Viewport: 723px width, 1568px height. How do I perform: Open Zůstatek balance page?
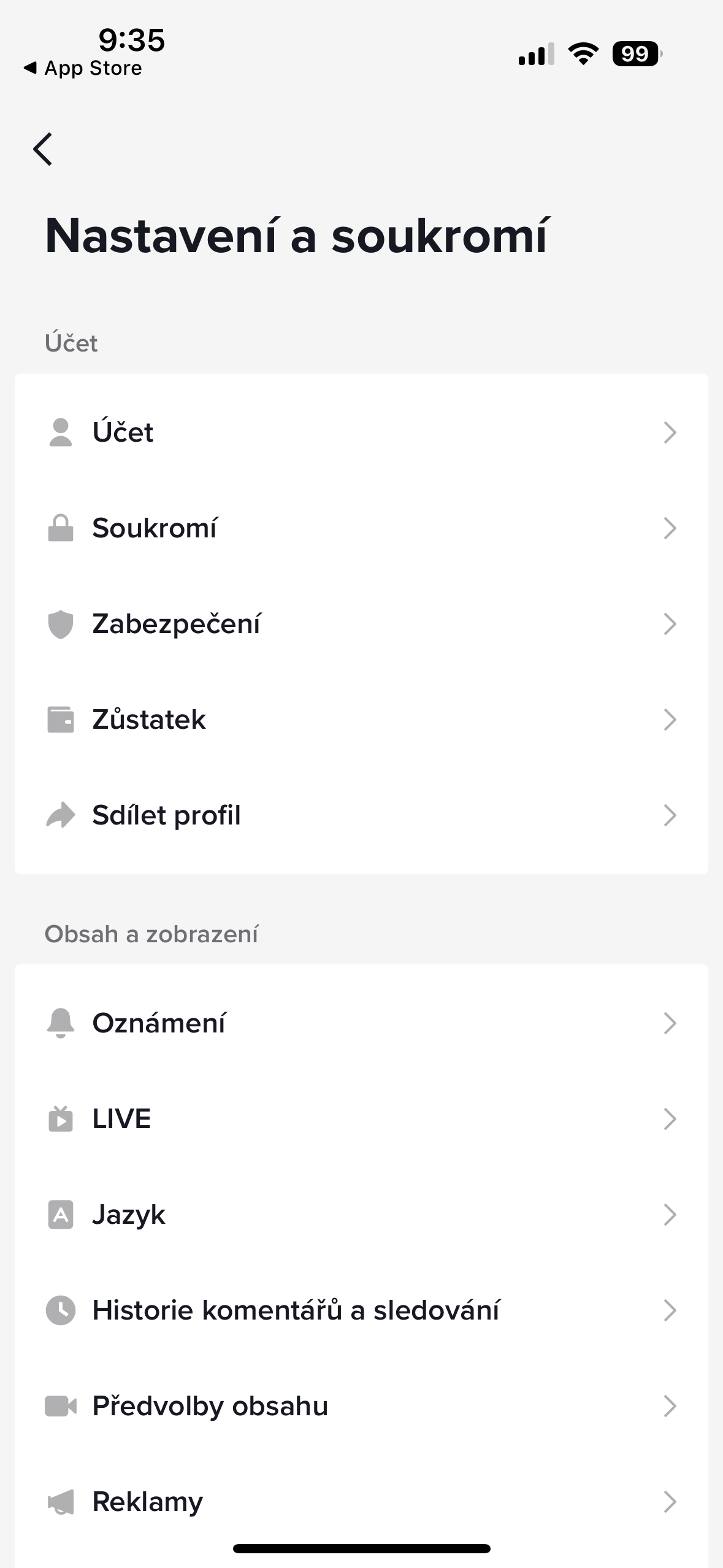pyautogui.click(x=361, y=720)
